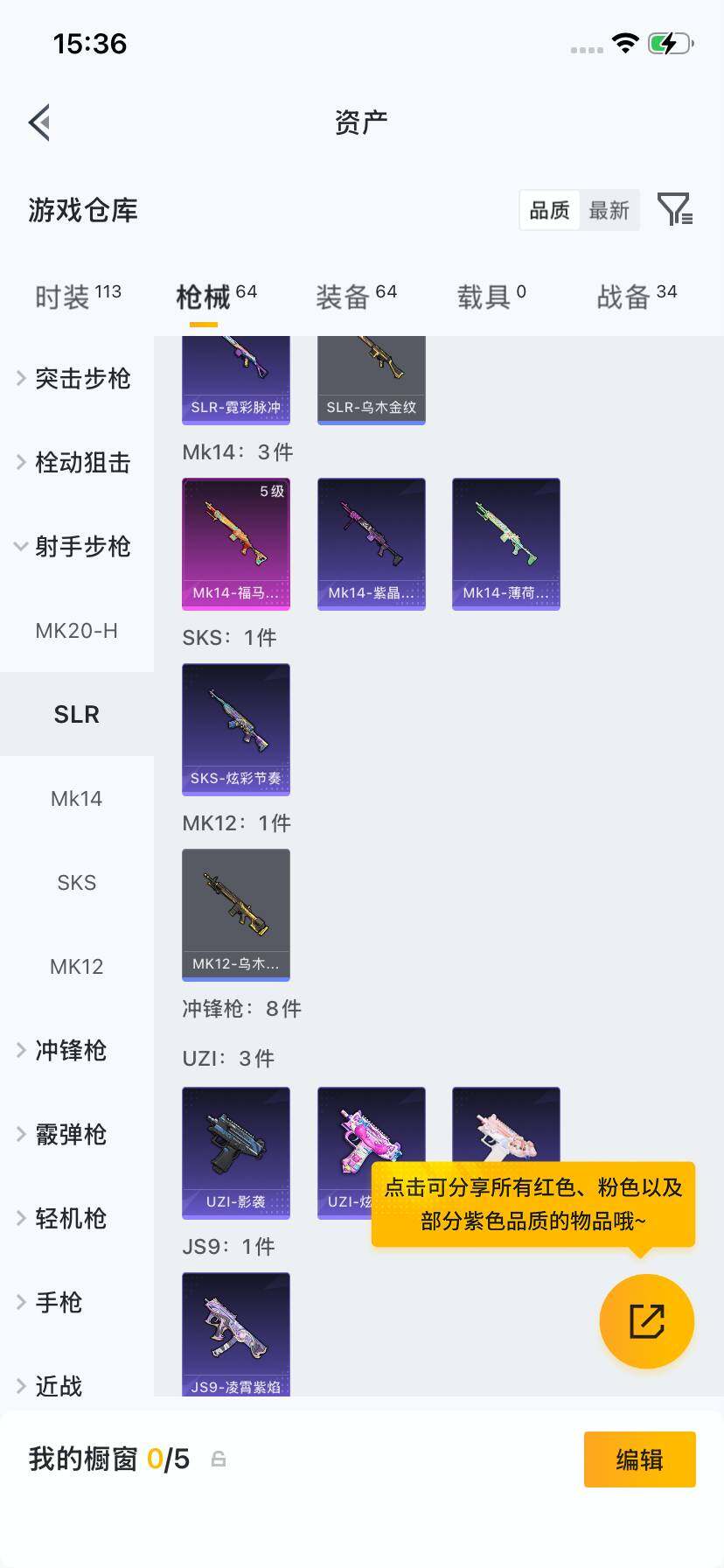Open the filter funnel icon
This screenshot has width=724, height=1568.
(674, 210)
